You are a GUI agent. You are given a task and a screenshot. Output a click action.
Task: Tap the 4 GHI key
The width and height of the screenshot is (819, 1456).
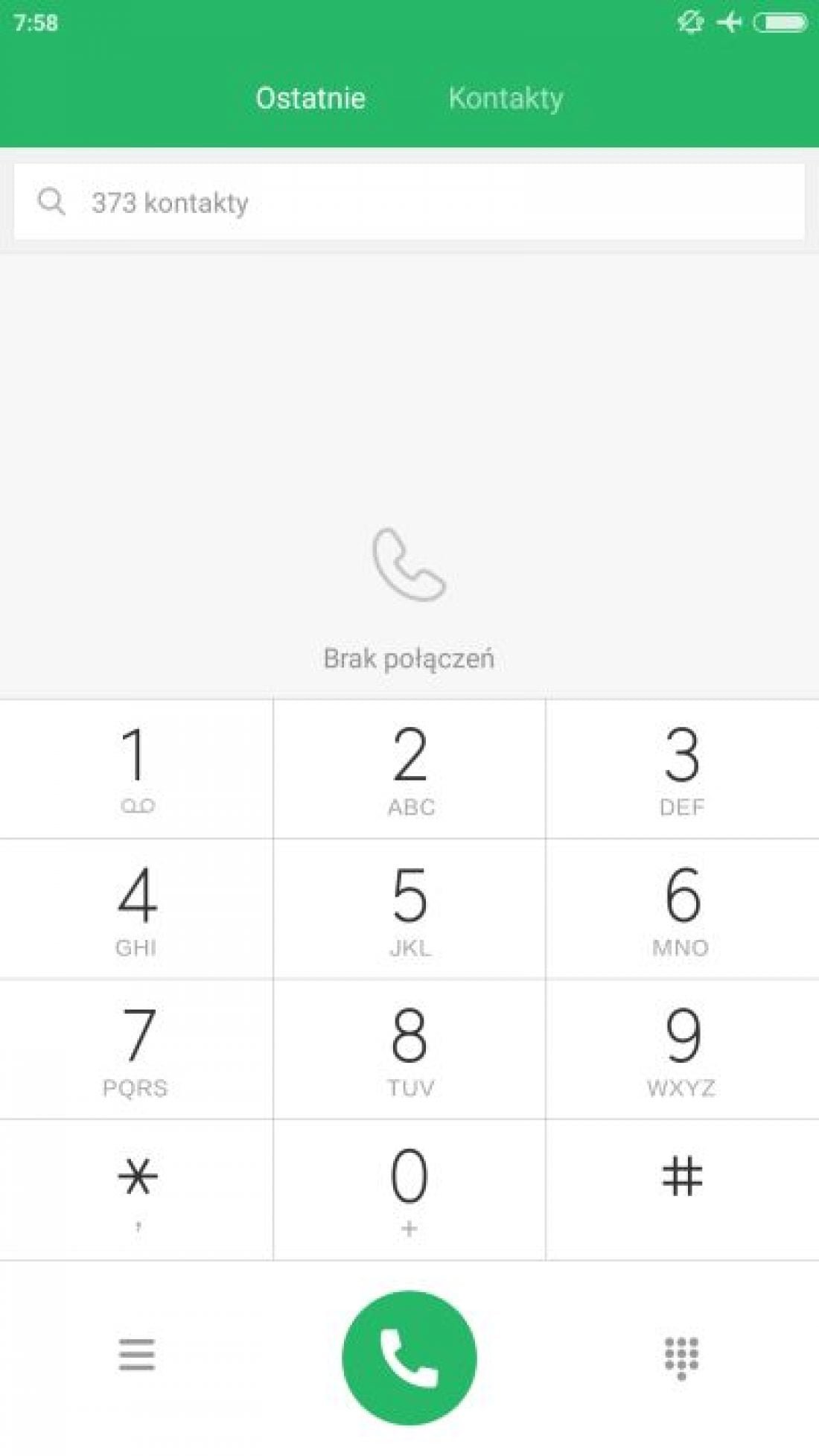pyautogui.click(x=136, y=909)
